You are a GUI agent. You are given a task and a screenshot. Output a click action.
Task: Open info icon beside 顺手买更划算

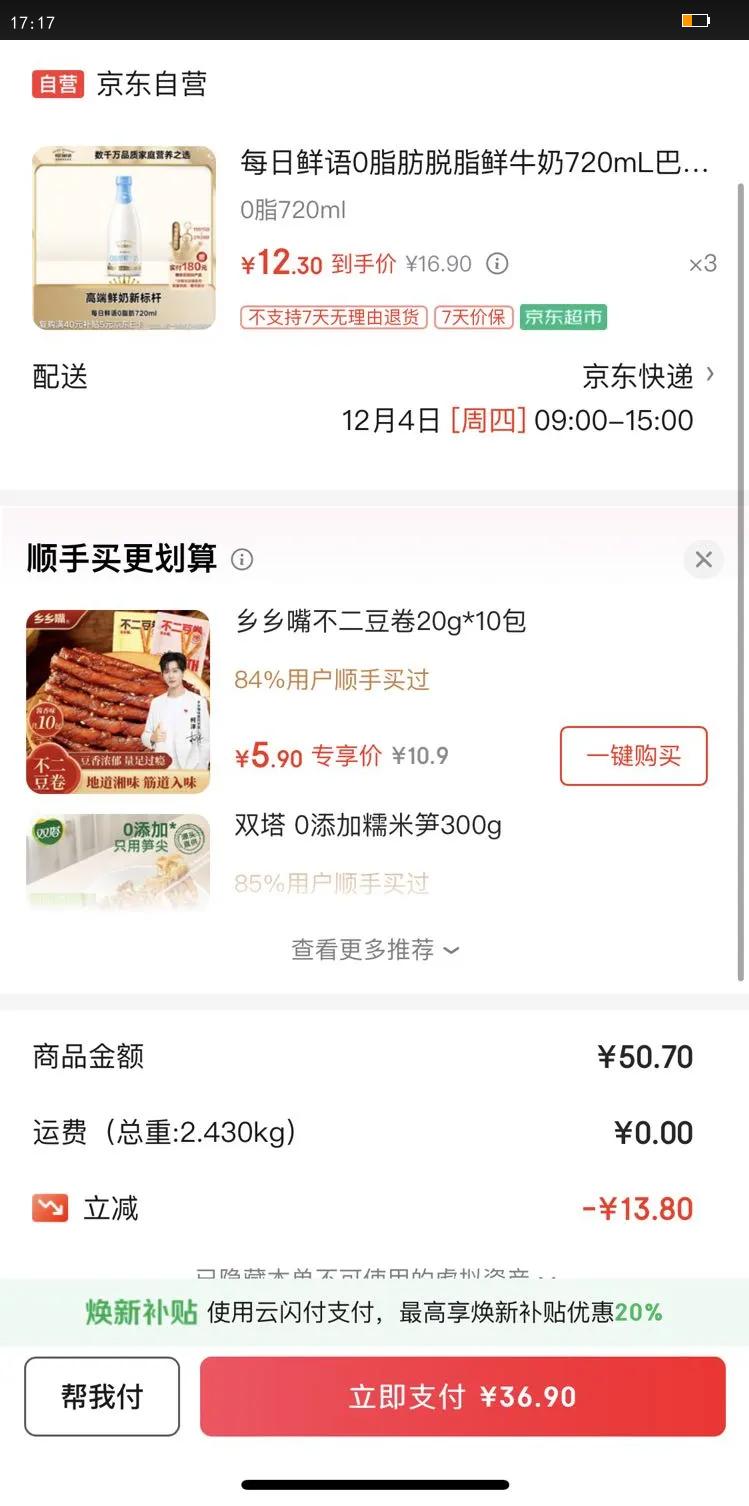point(242,559)
